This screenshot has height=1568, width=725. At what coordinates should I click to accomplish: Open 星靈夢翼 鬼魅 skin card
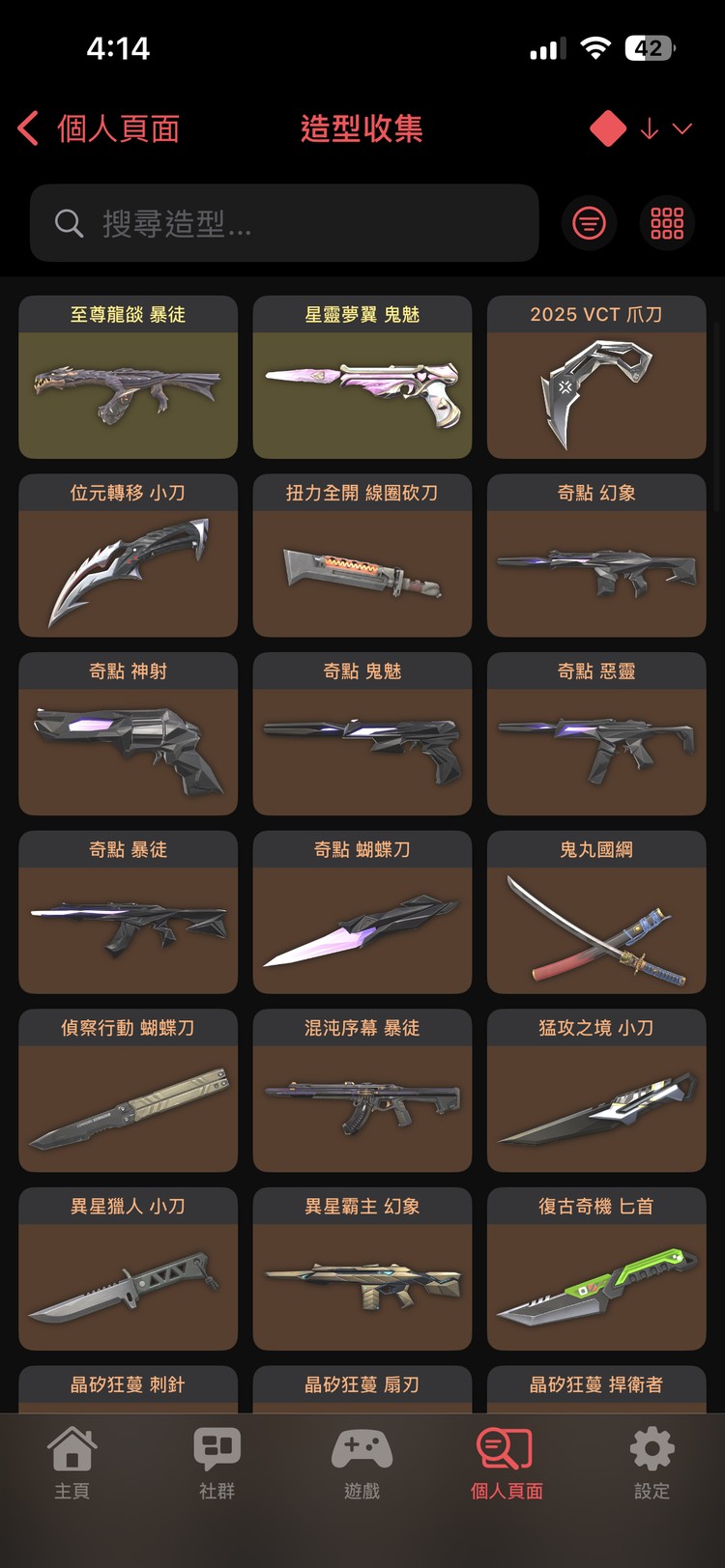pyautogui.click(x=362, y=378)
